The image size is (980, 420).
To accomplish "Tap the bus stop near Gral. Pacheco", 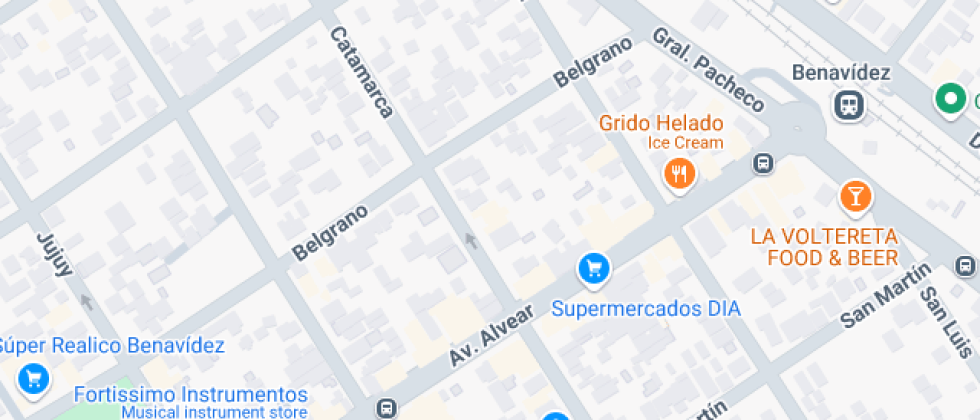I will (763, 164).
